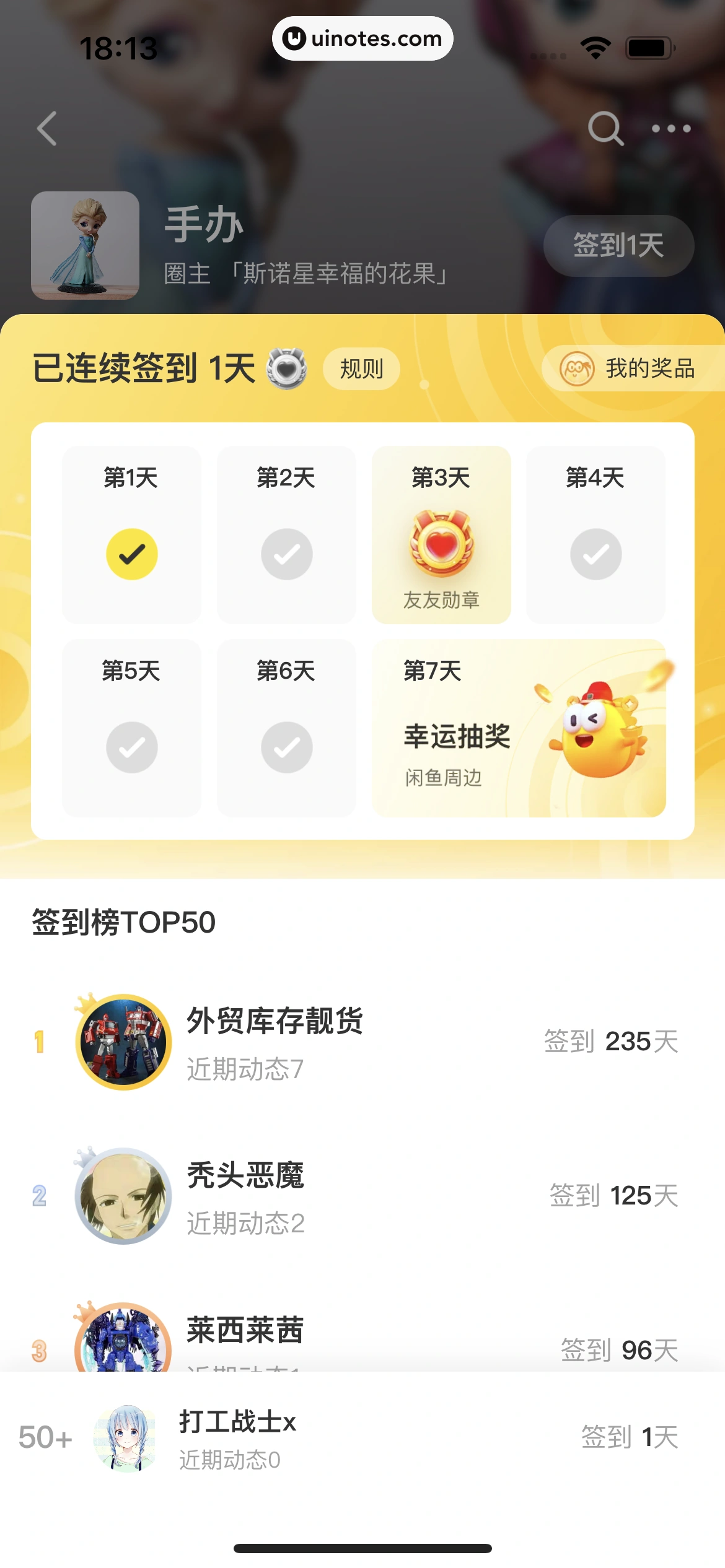Viewport: 725px width, 1568px height.
Task: Open the 规则 rules page
Action: [361, 368]
